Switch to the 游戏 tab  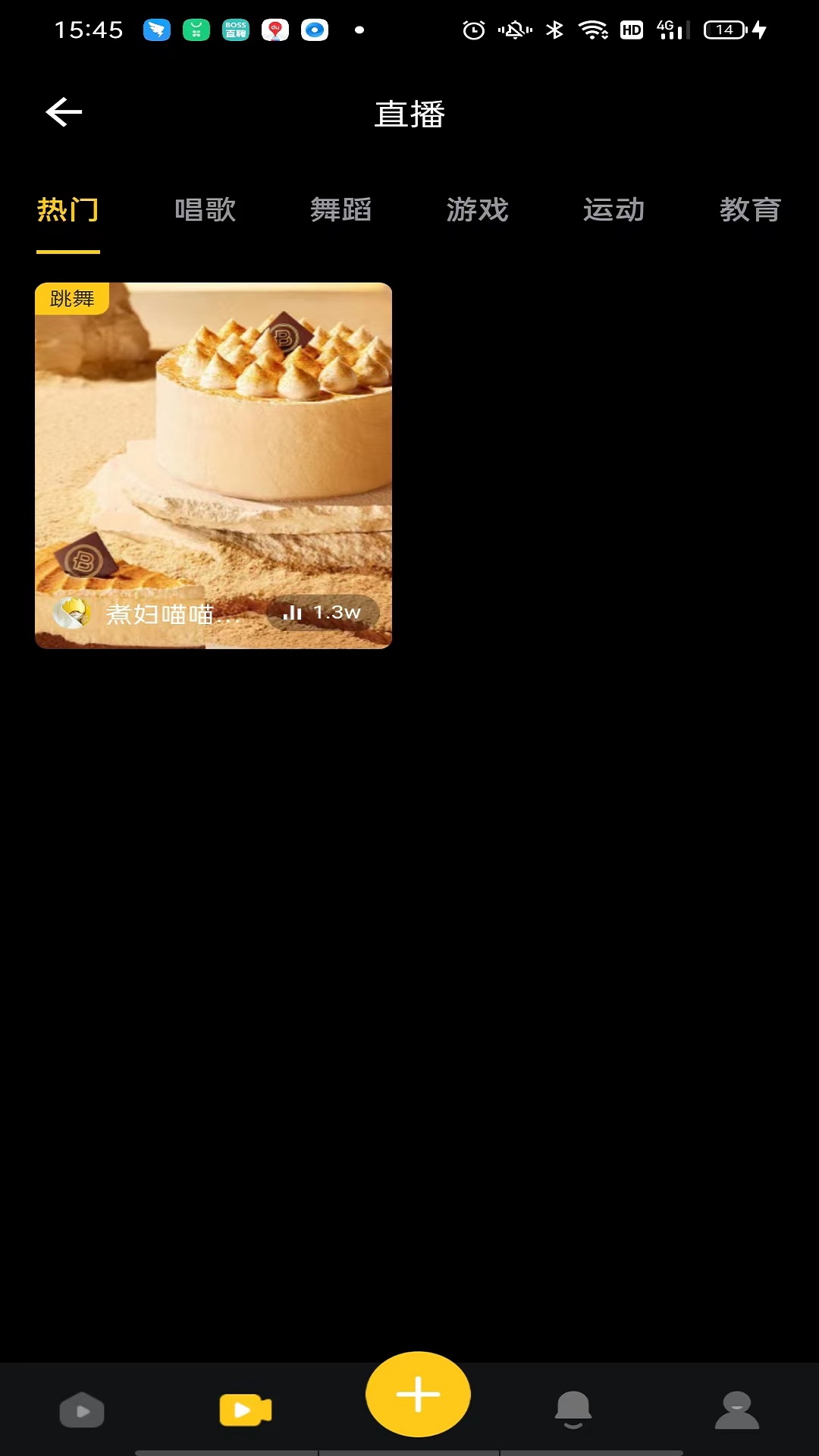tap(477, 210)
